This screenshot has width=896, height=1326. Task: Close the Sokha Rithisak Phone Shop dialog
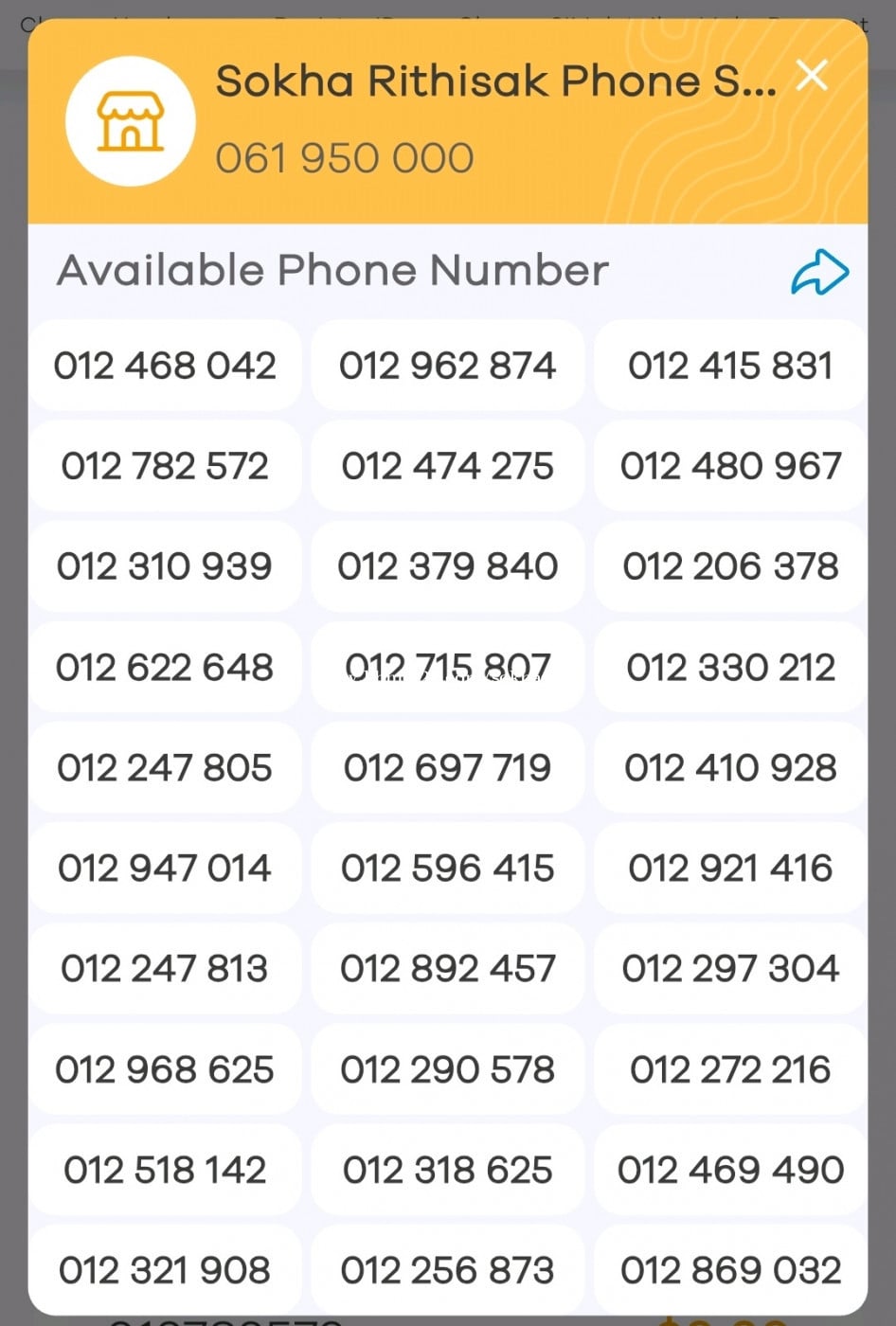(812, 76)
